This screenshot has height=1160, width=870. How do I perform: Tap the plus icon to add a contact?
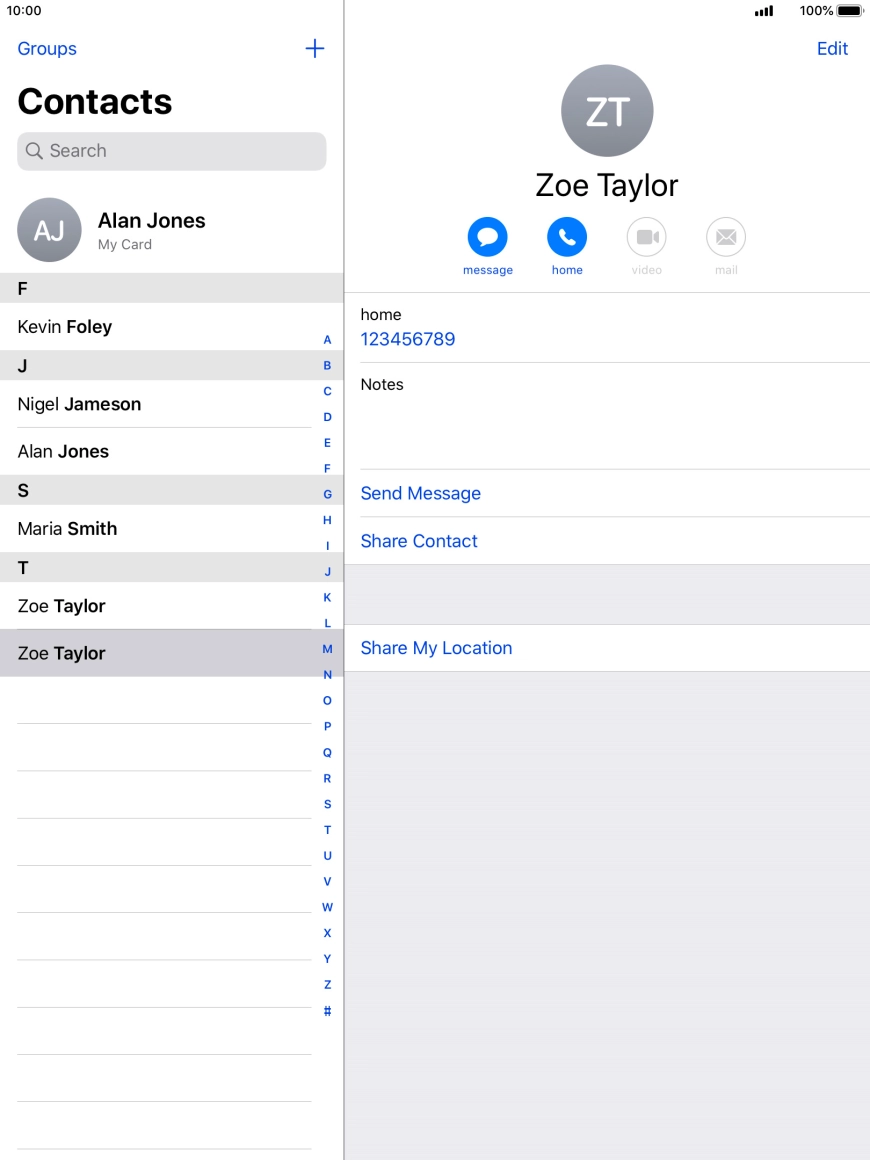[x=314, y=48]
